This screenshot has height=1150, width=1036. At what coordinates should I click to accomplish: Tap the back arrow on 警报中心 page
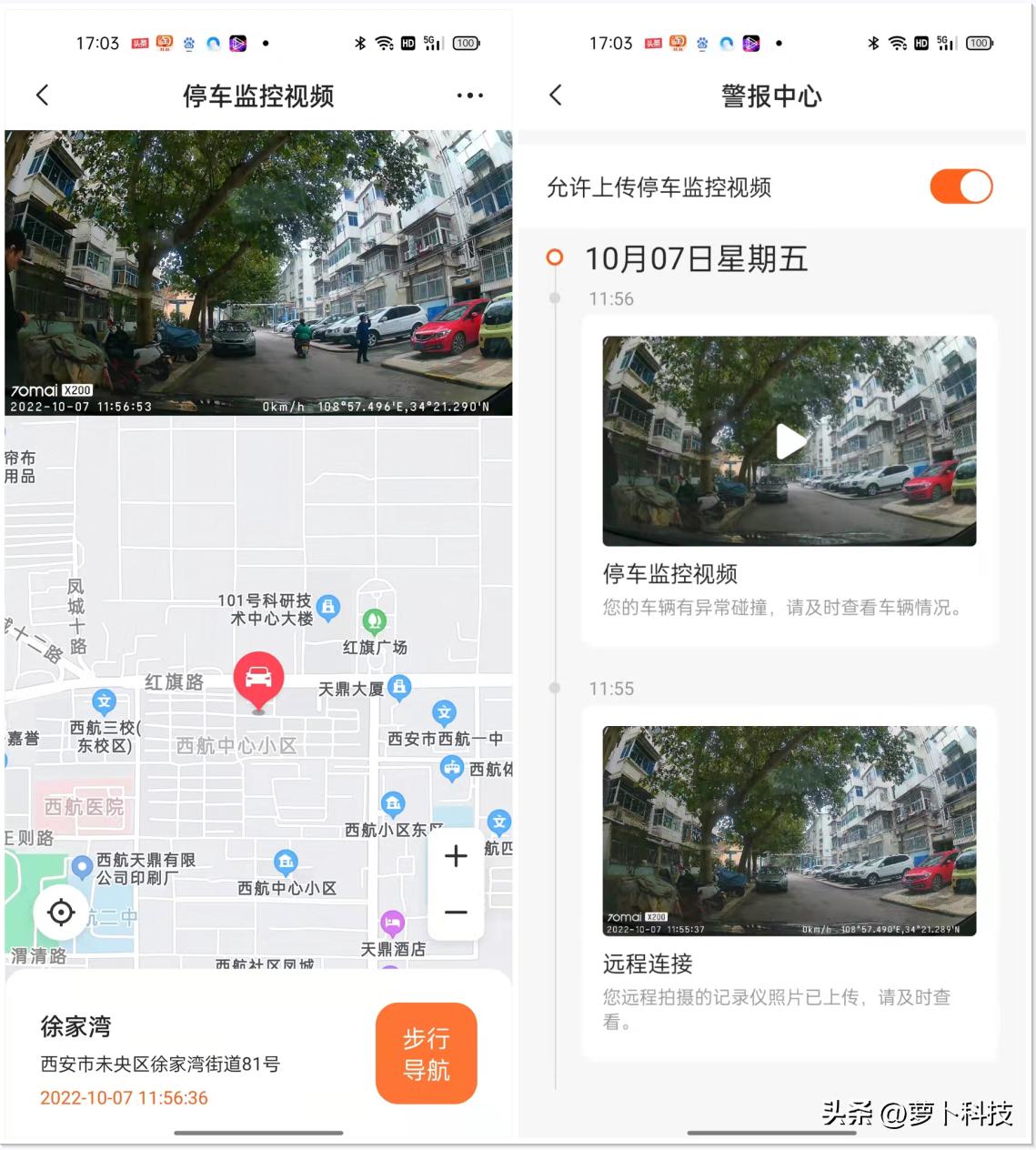(556, 95)
